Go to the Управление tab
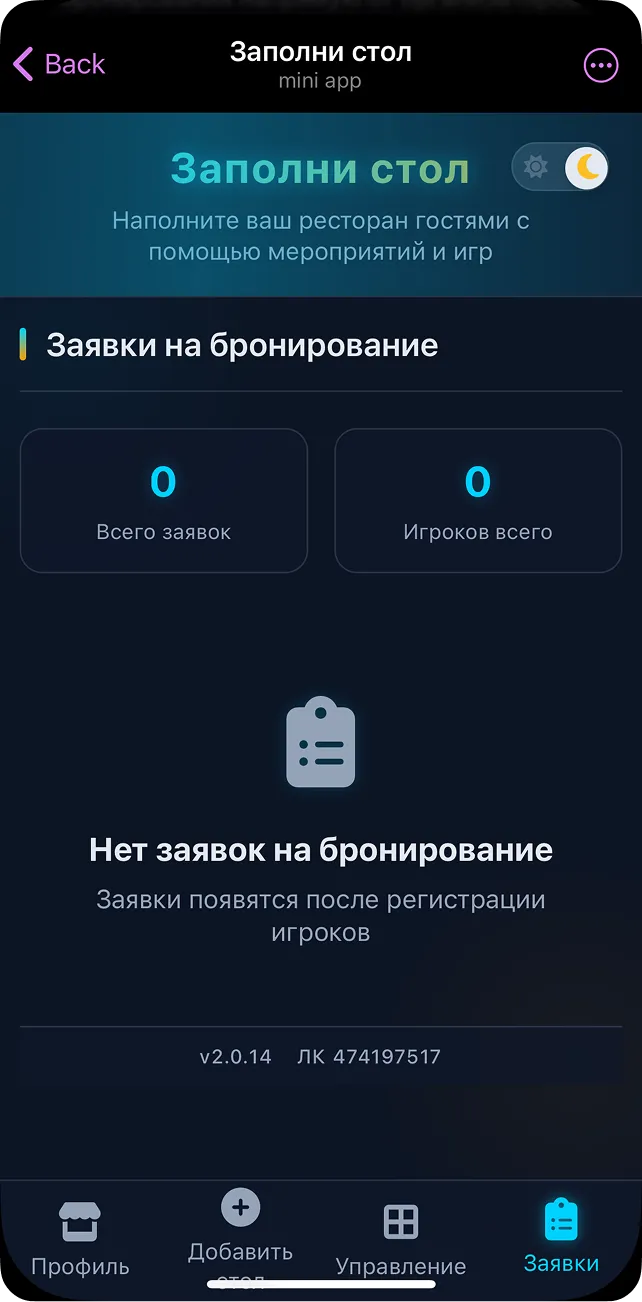 point(400,1238)
